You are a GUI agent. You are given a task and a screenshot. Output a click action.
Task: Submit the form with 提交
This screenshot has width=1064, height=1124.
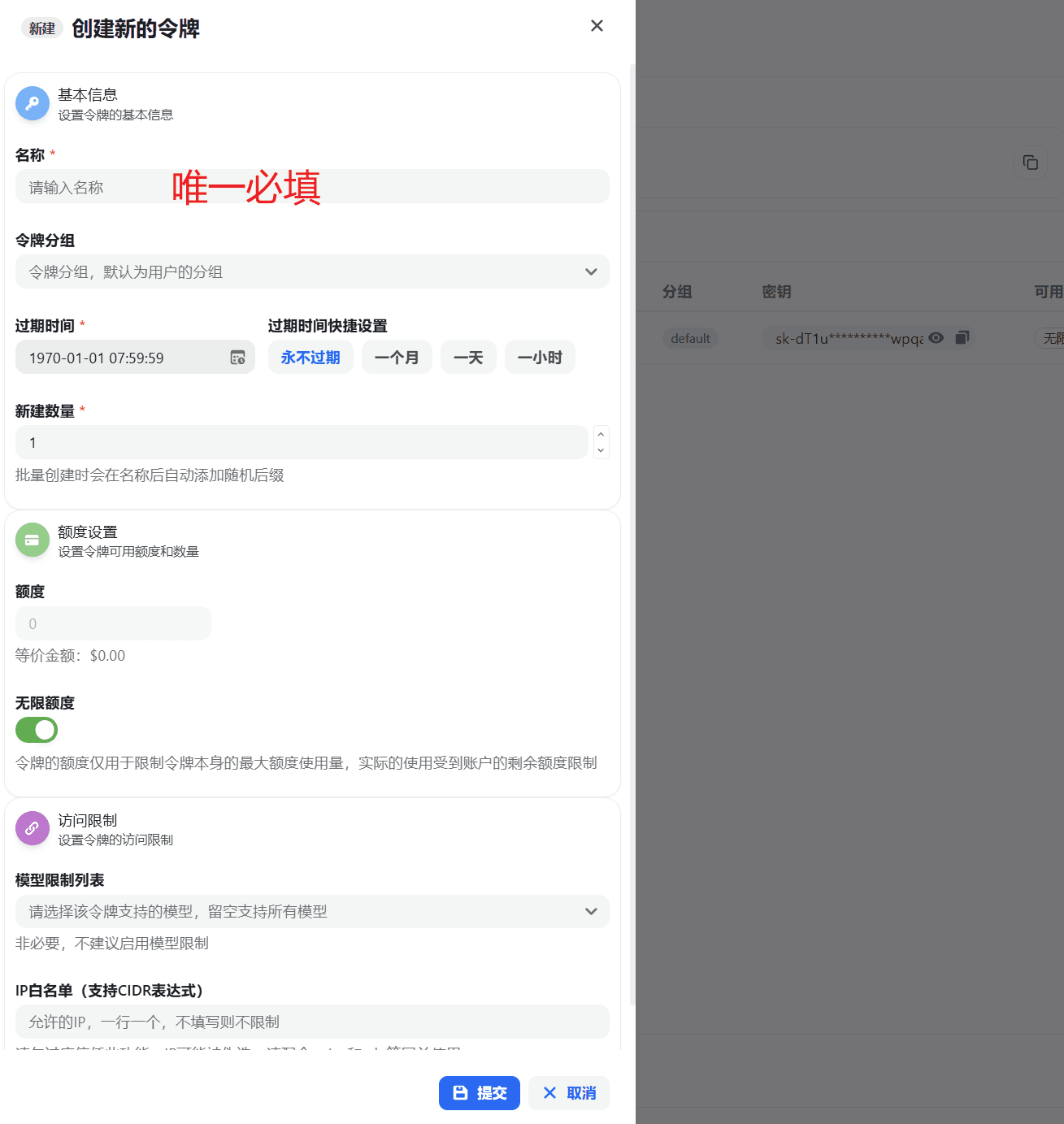point(479,1093)
